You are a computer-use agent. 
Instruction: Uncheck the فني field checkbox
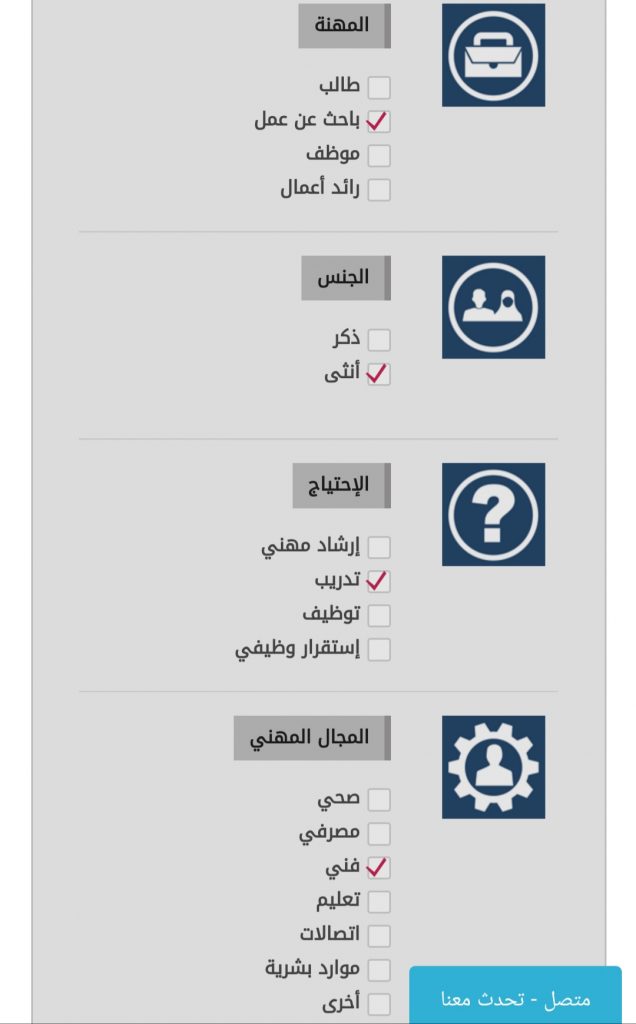click(379, 868)
